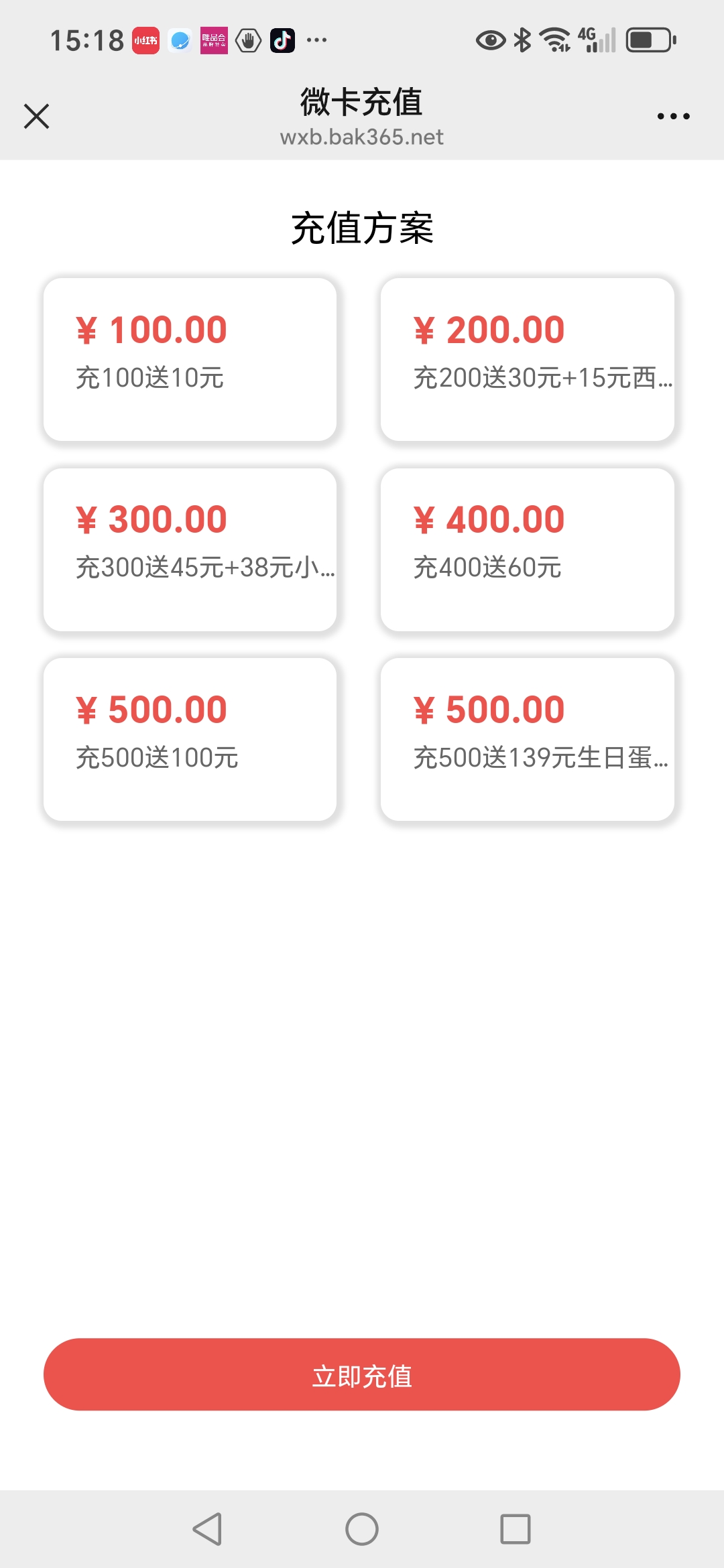Go back using the system back button
This screenshot has width=724, height=1568.
[x=207, y=1529]
